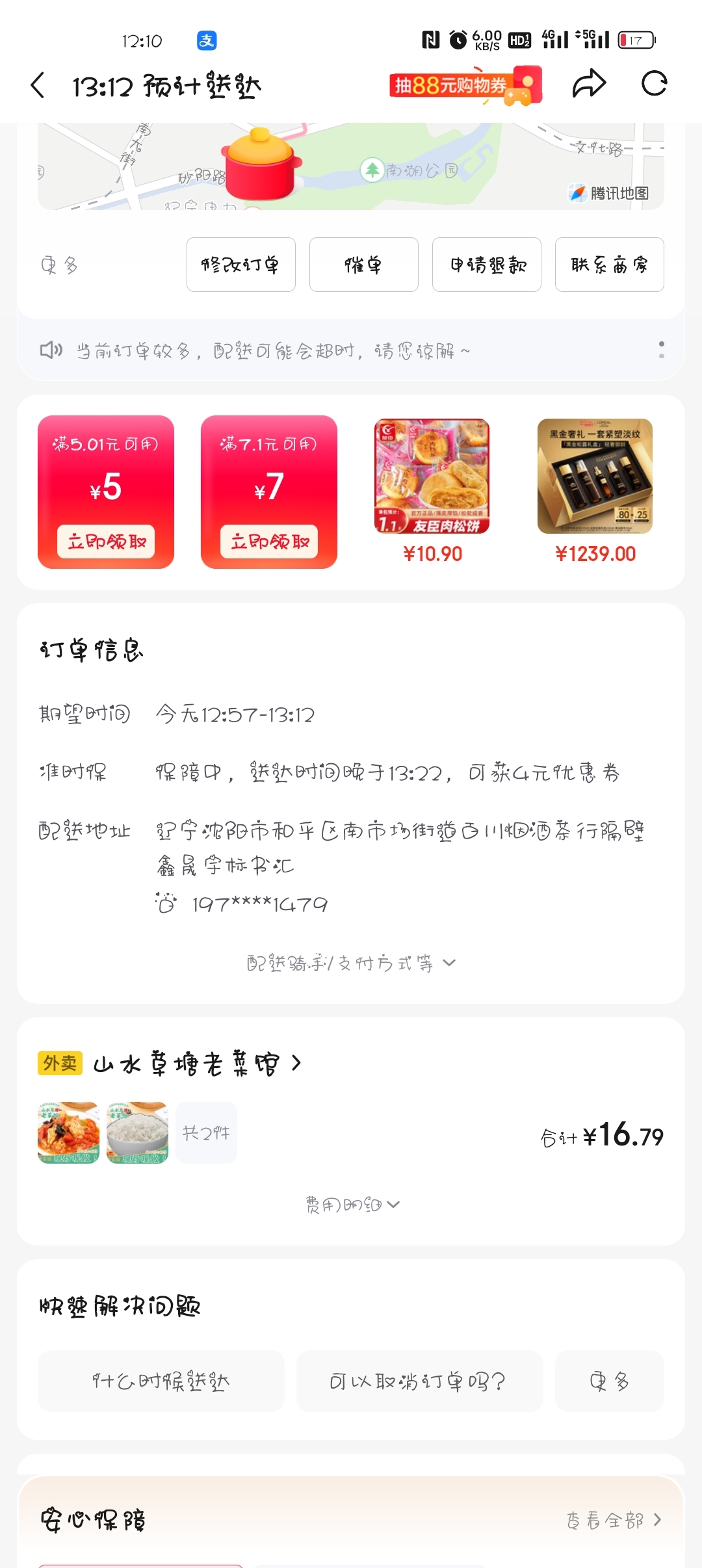The image size is (702, 1568).
Task: Claim the ¥7 coupon
Action: 269,541
